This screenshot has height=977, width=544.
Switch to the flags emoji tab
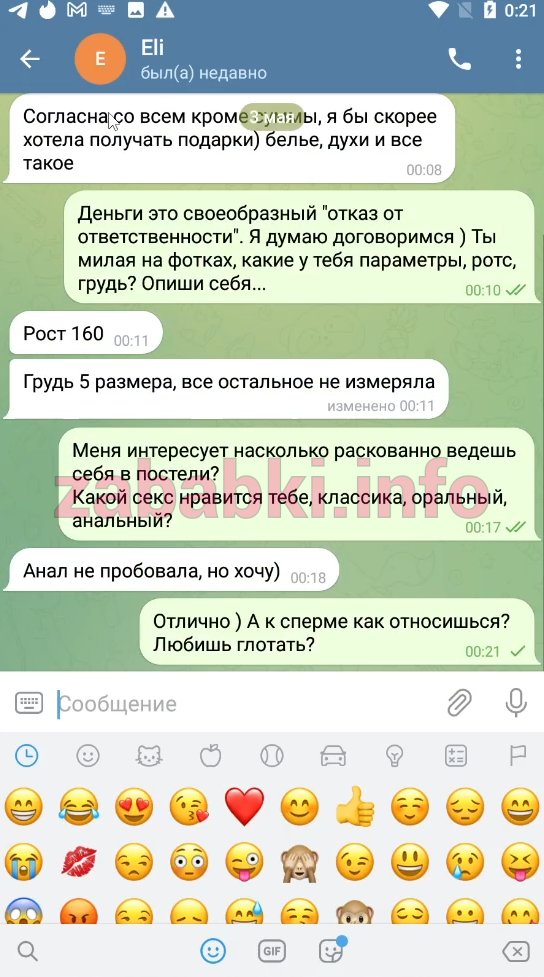pos(518,756)
